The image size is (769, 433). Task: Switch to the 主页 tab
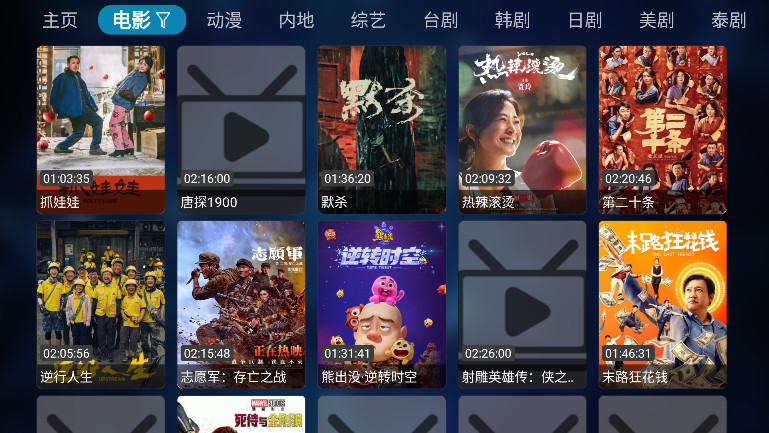tap(60, 20)
